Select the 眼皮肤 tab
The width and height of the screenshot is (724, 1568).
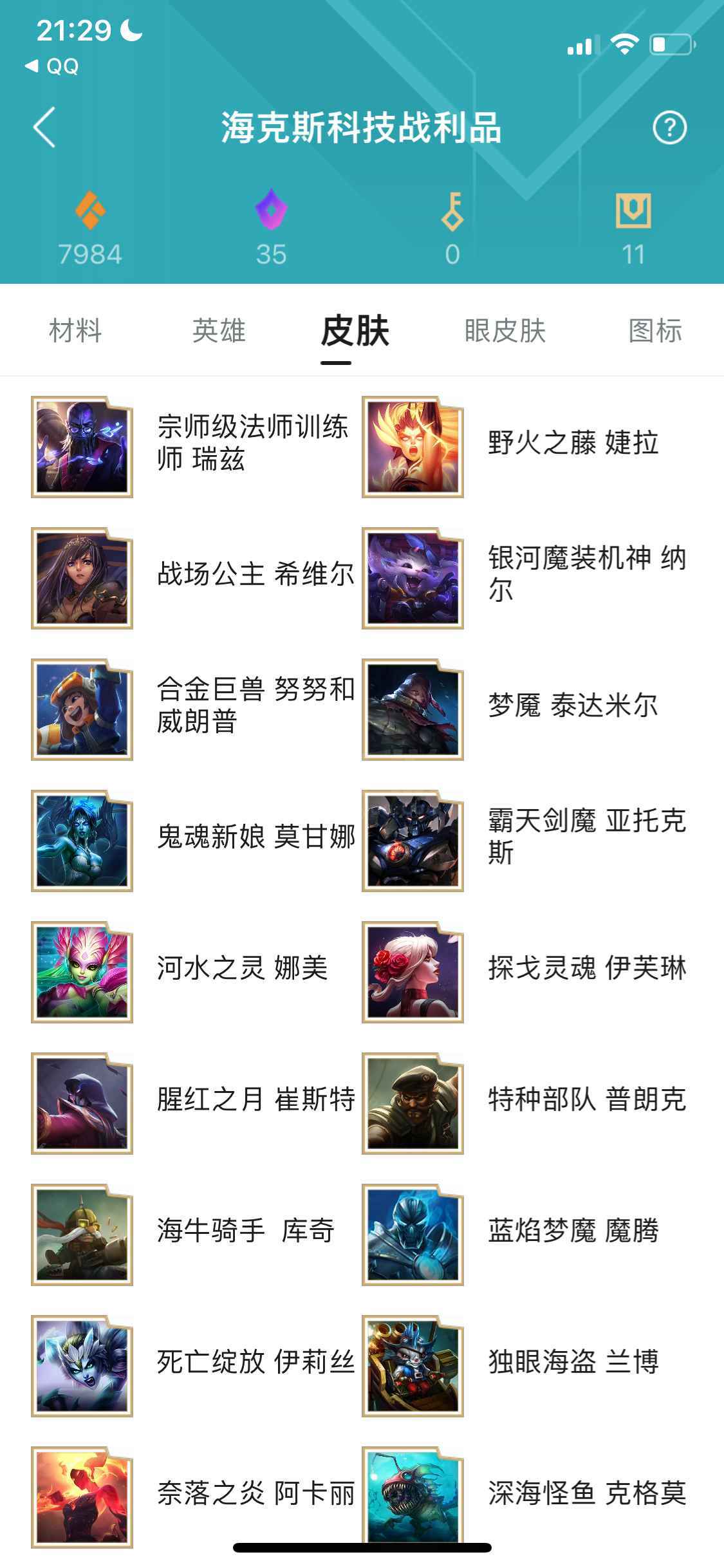pos(505,331)
